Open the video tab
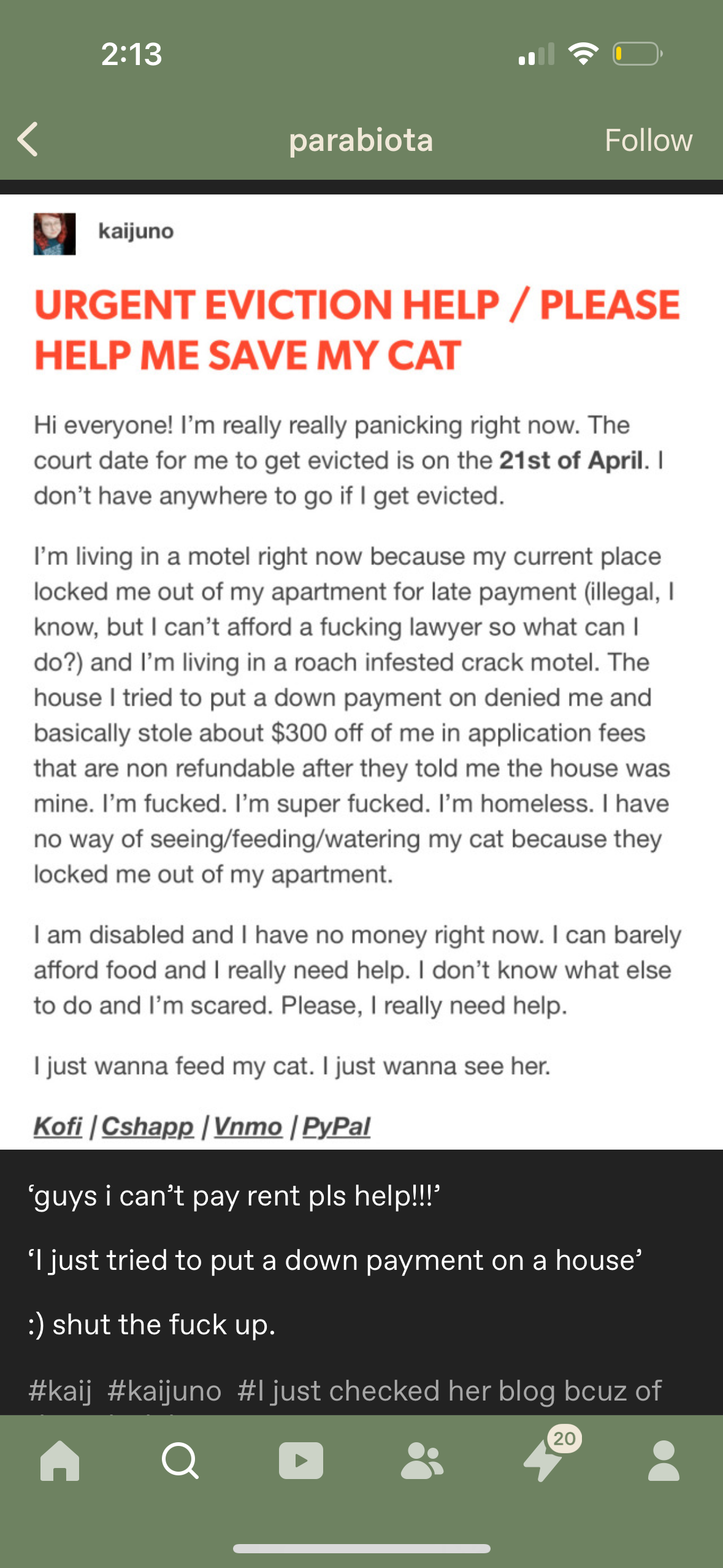This screenshot has height=1568, width=723. pos(301,1461)
